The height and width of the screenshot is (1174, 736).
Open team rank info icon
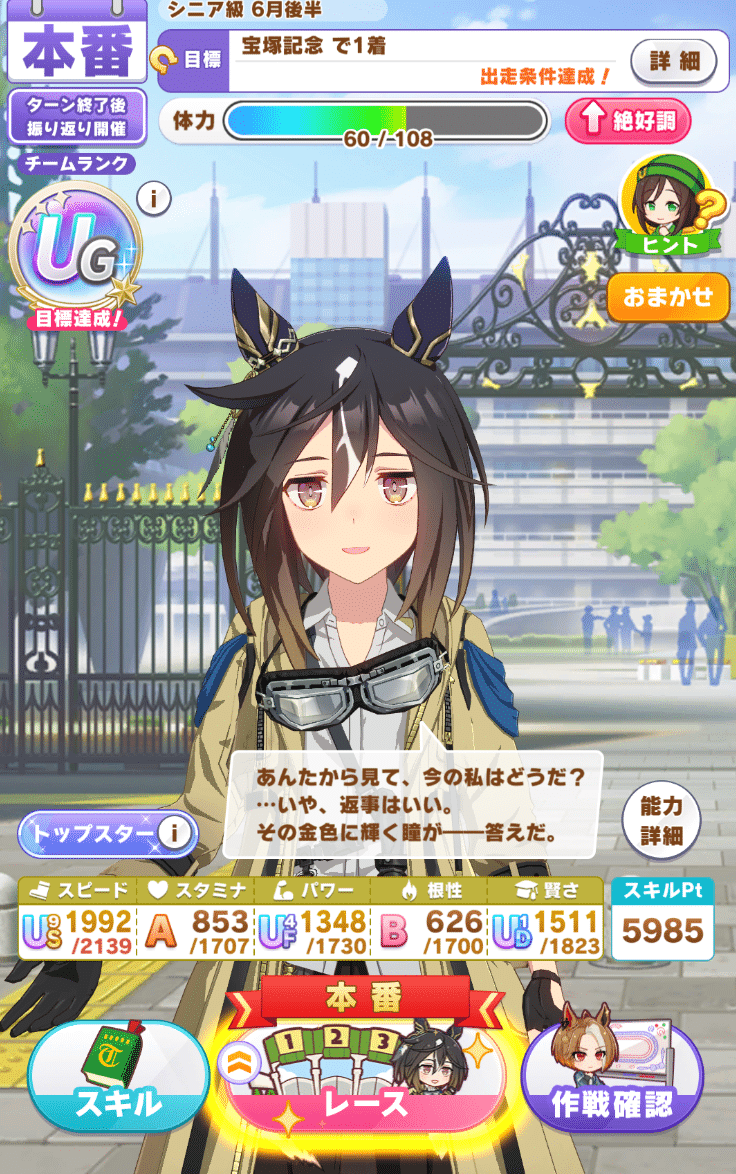point(153,199)
